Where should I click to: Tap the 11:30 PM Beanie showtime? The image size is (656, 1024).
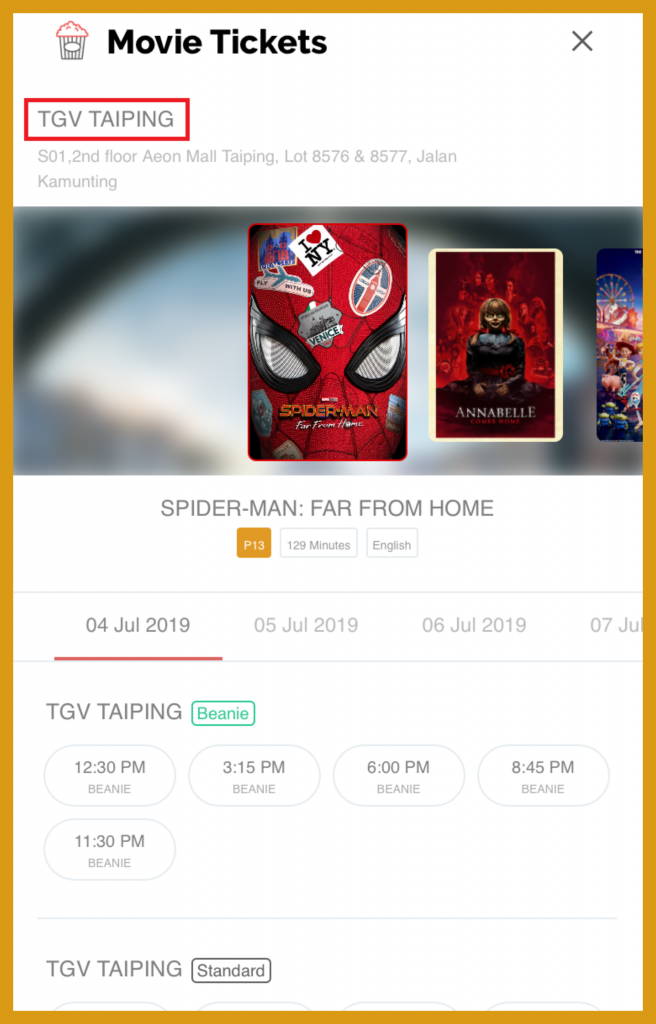[x=110, y=850]
